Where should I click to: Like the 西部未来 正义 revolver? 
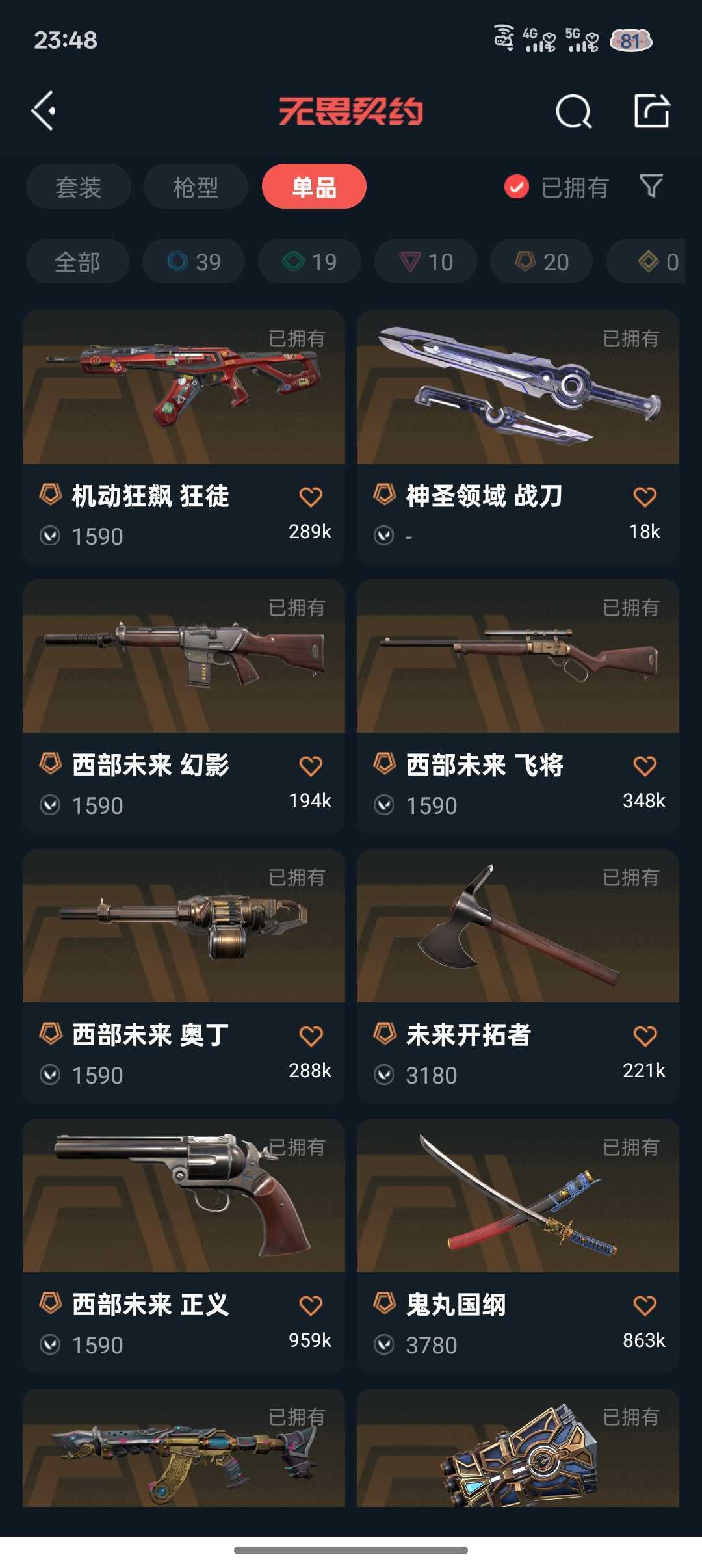coord(311,1306)
